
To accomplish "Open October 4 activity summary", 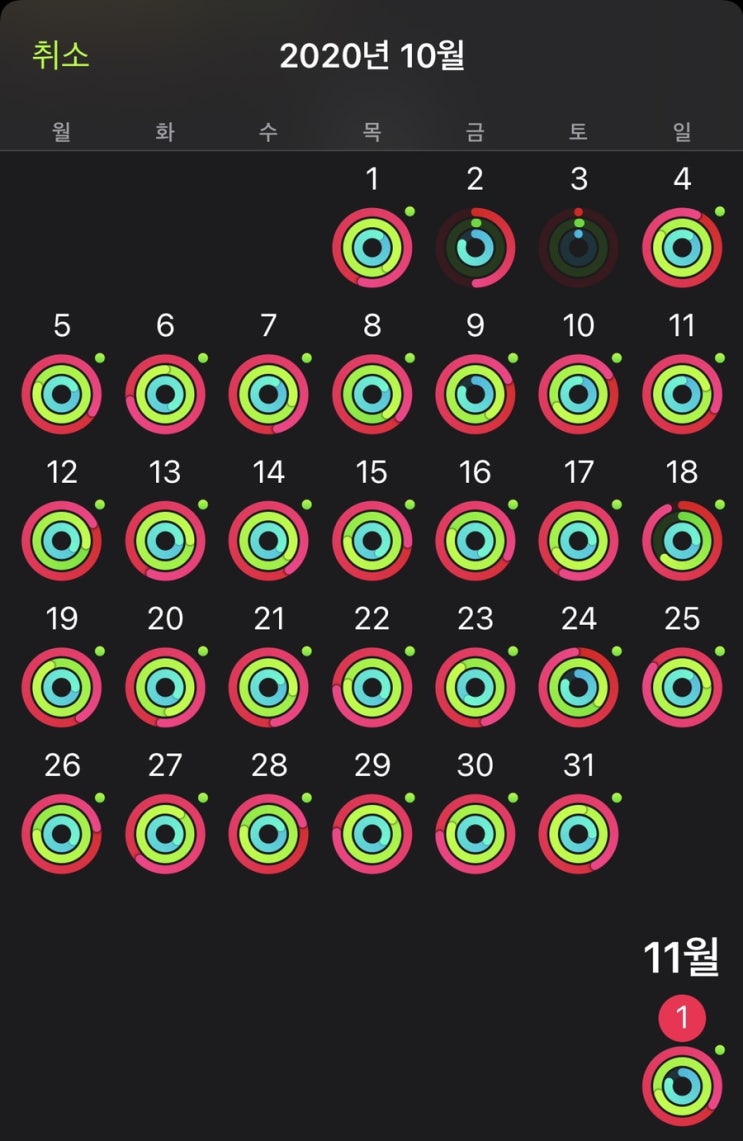I will [682, 247].
